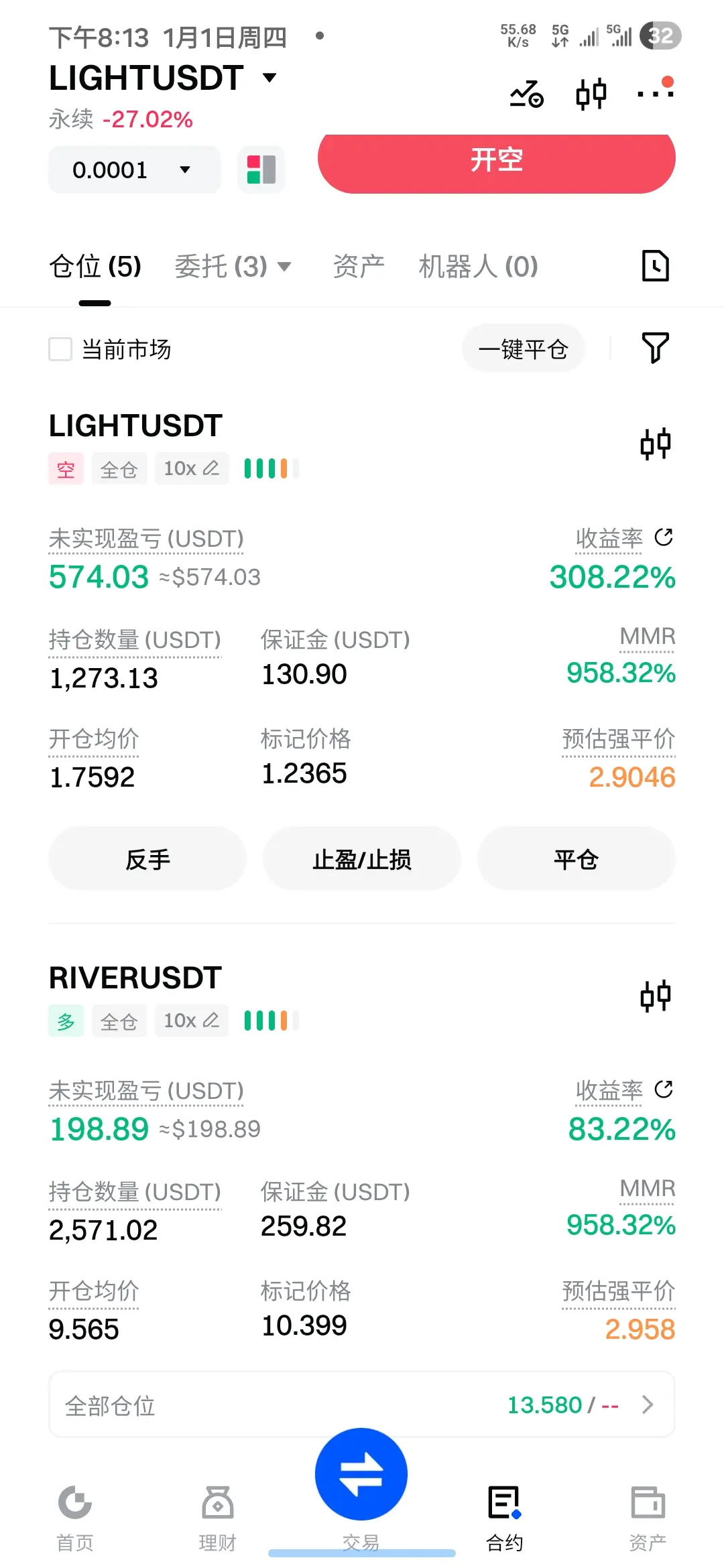Expand the 0.0001 precision dropdown
This screenshot has width=724, height=1568.
134,170
